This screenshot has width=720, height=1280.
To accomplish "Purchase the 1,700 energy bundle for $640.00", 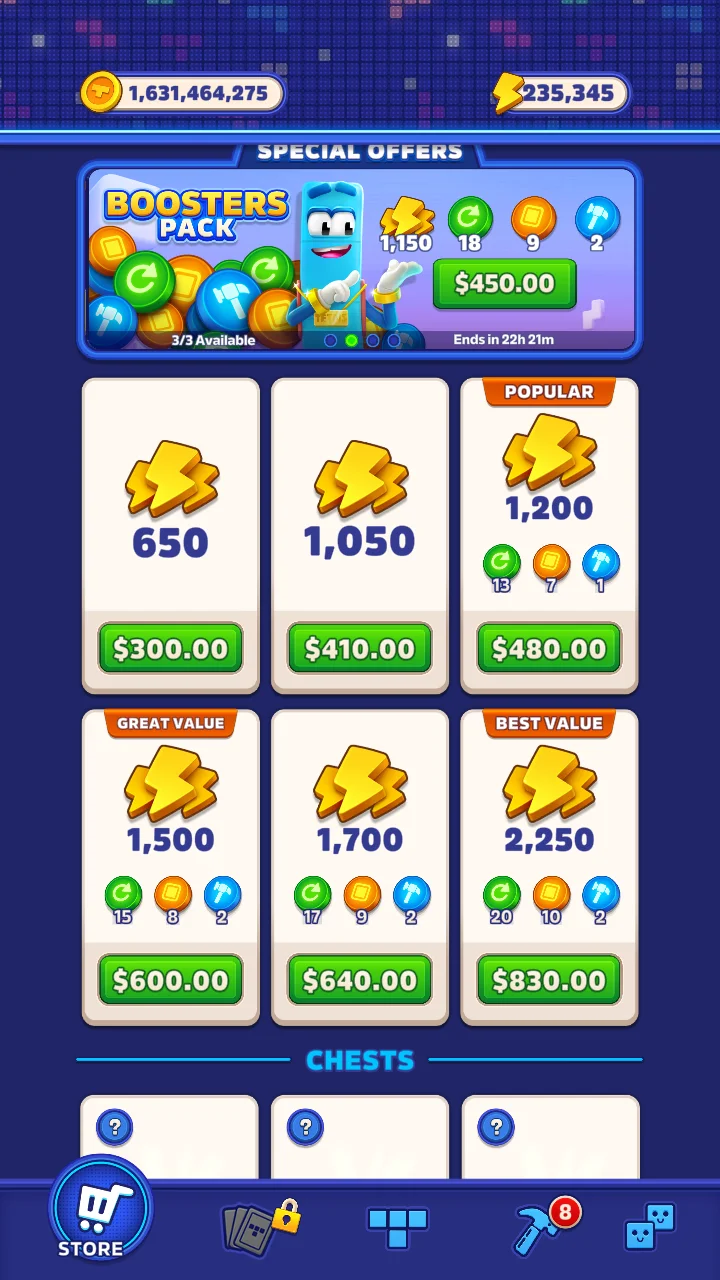I will click(x=359, y=980).
